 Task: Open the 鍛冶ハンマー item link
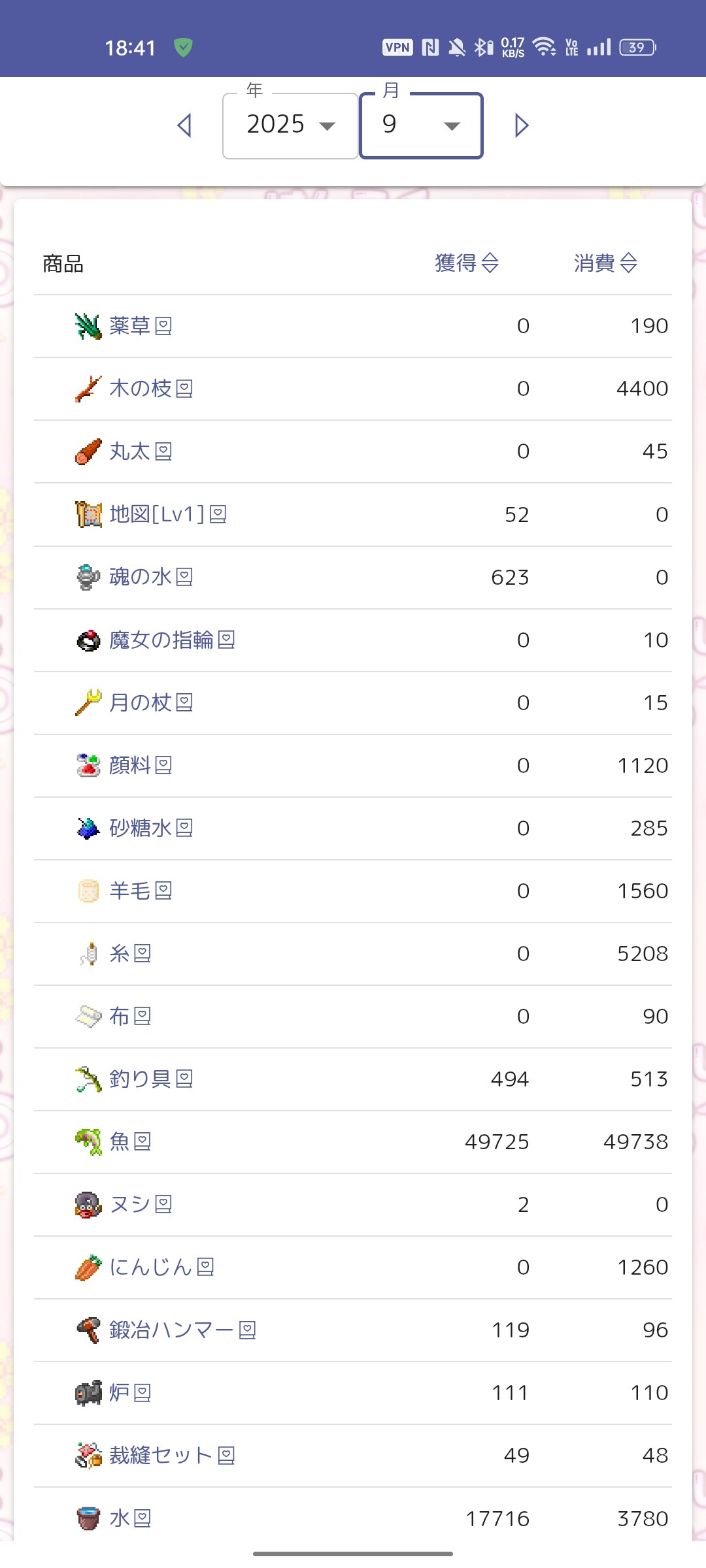(x=171, y=1330)
